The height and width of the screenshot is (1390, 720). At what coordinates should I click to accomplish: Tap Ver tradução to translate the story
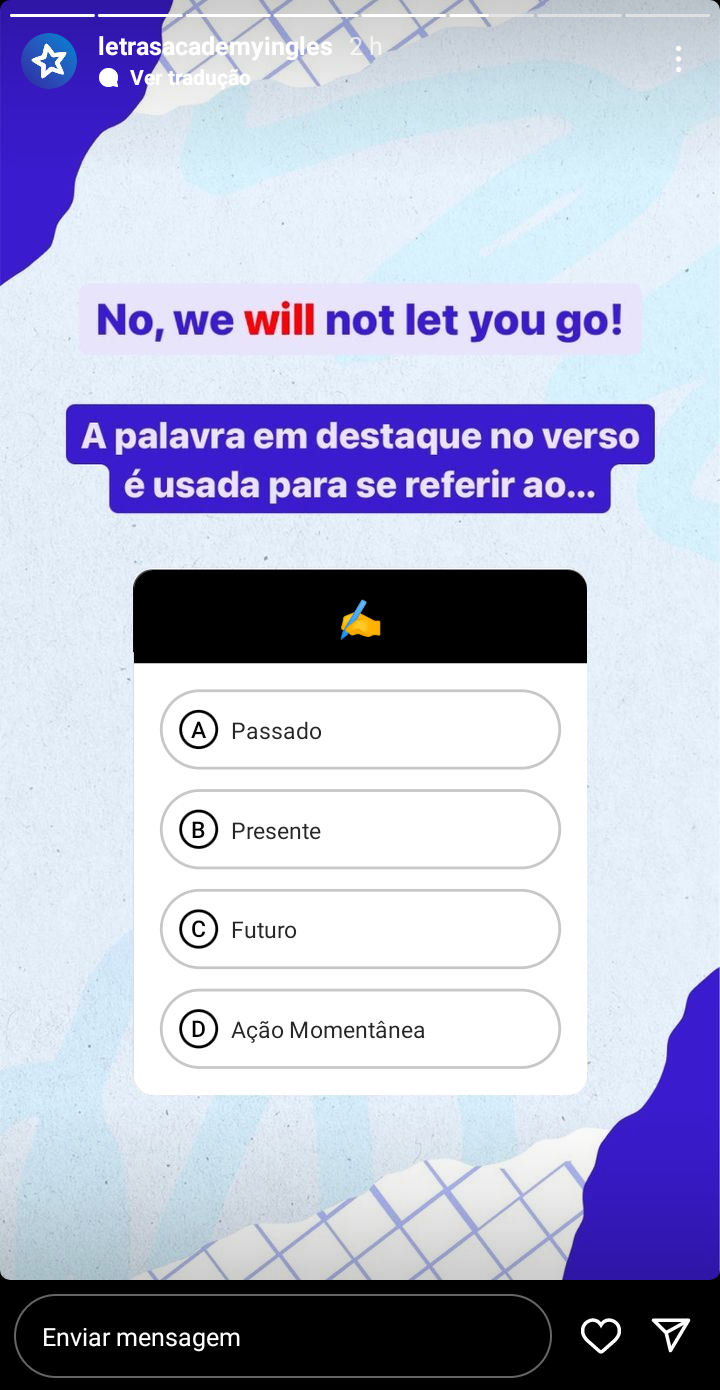click(189, 78)
